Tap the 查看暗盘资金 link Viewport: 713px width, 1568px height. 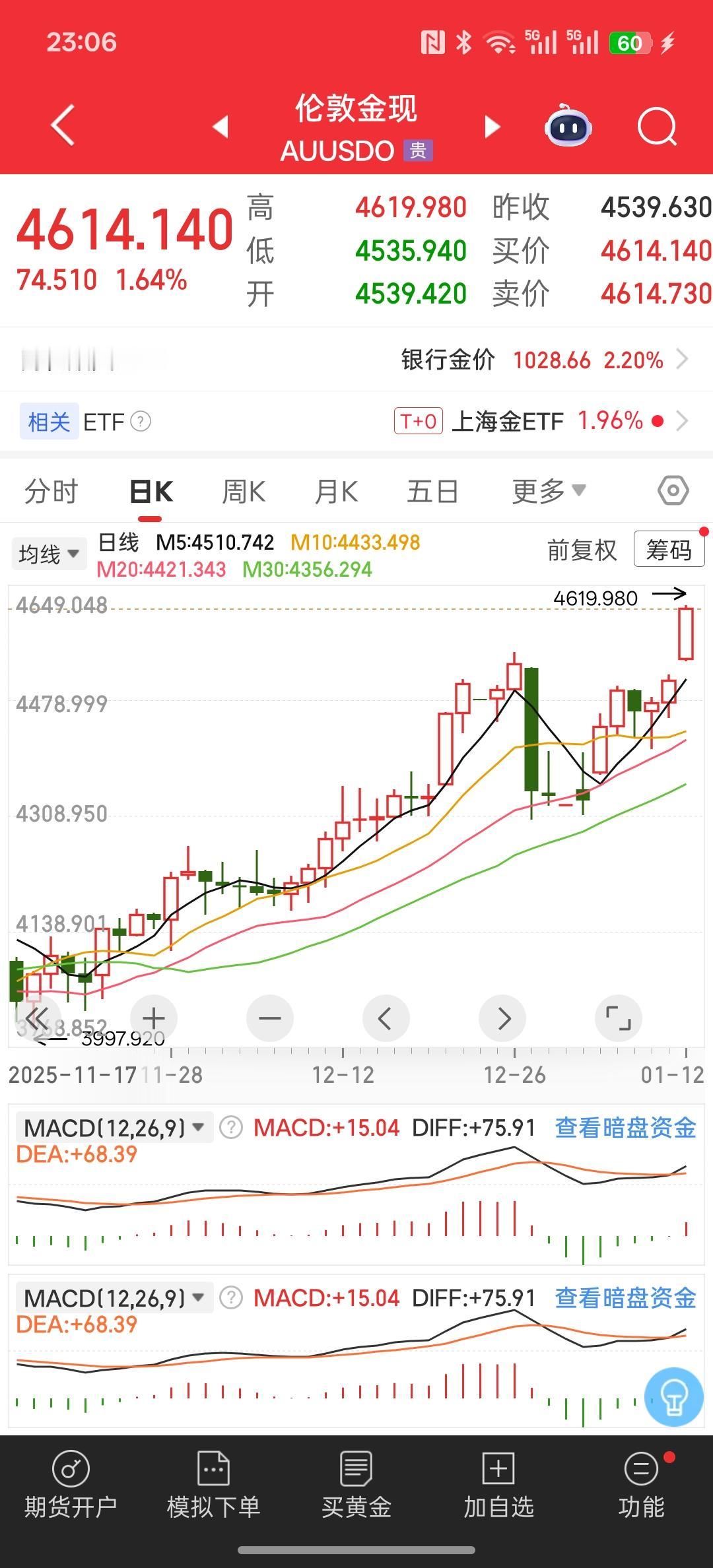click(624, 1127)
